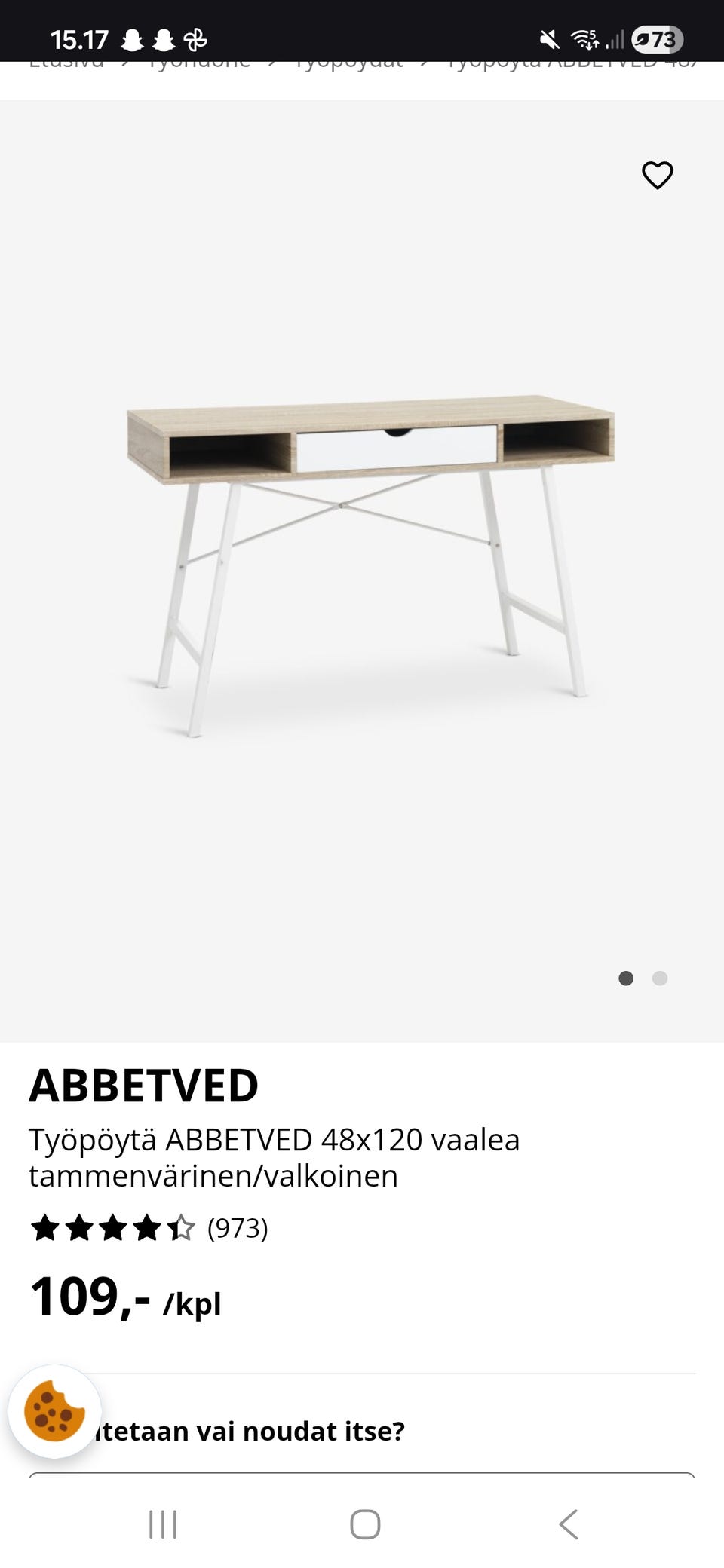
Task: Add ABBETVED desk to favorites with heart
Action: click(x=657, y=176)
